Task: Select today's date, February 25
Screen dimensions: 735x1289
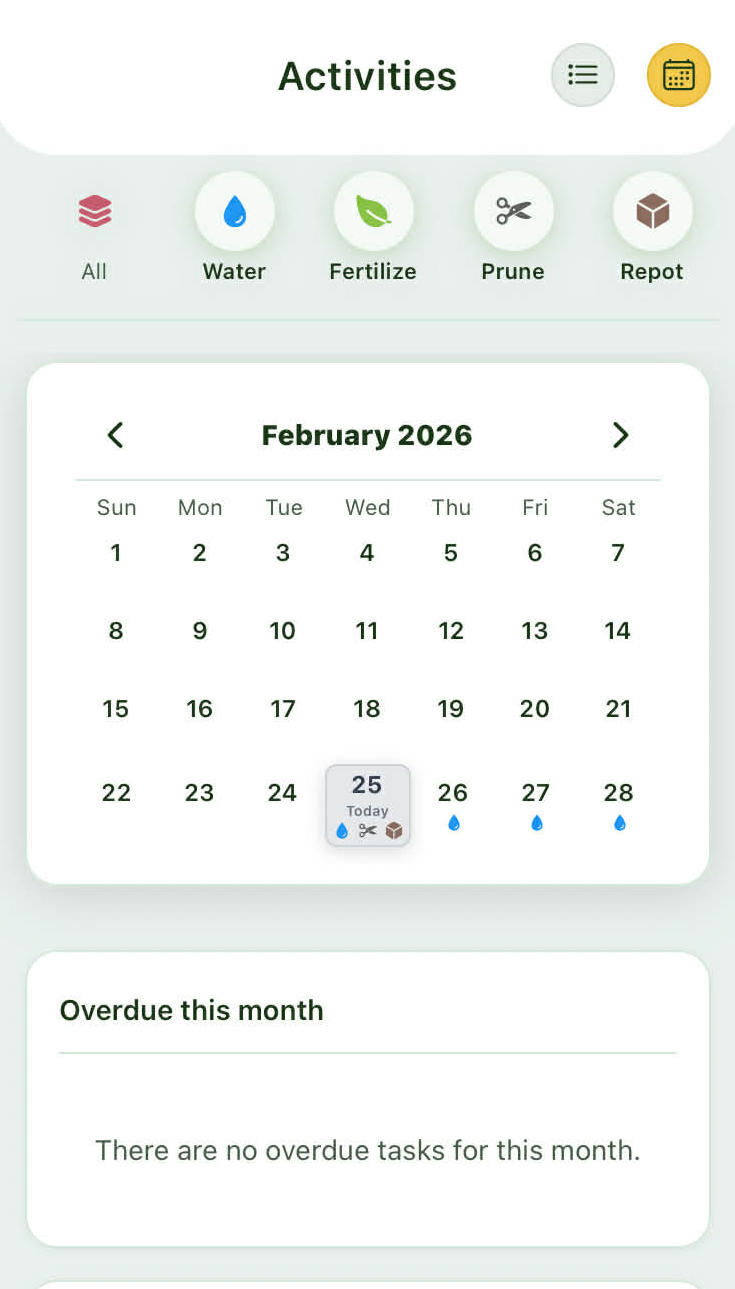Action: point(367,785)
